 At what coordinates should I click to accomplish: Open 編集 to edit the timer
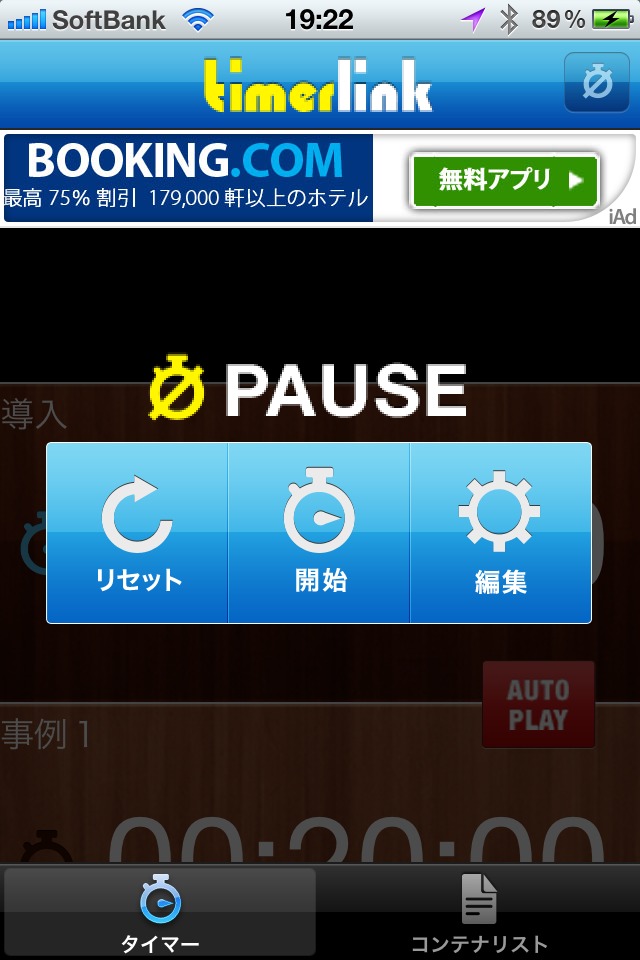500,533
